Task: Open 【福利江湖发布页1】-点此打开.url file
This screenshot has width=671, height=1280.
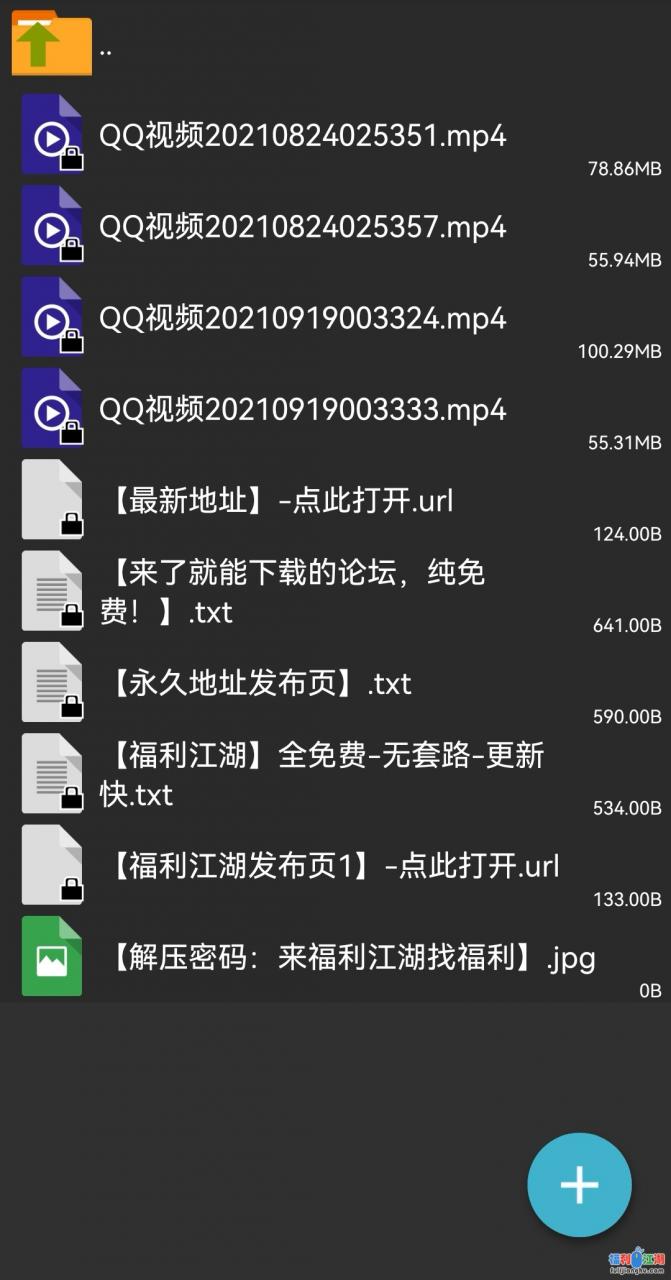Action: tap(330, 866)
